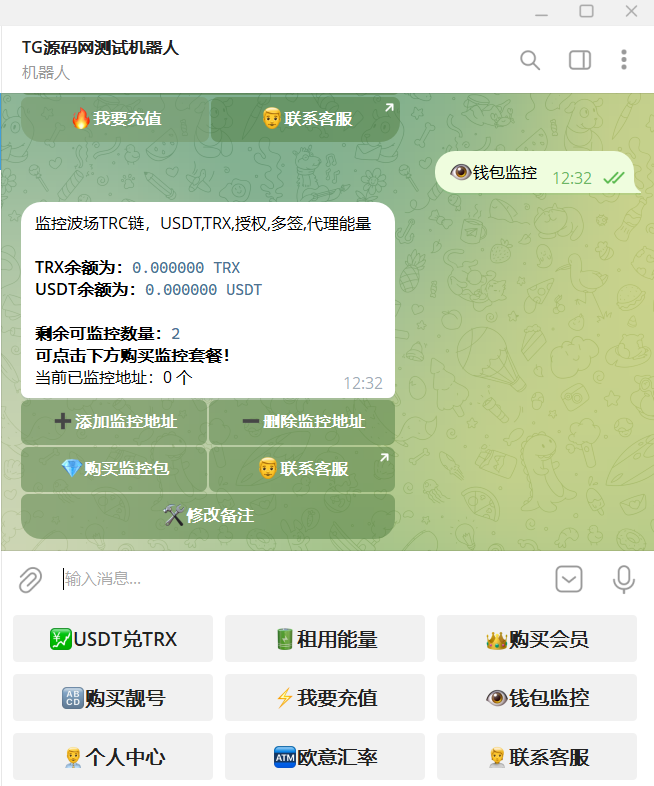The height and width of the screenshot is (786, 654).
Task: Toggle the side panel icon
Action: [x=580, y=60]
